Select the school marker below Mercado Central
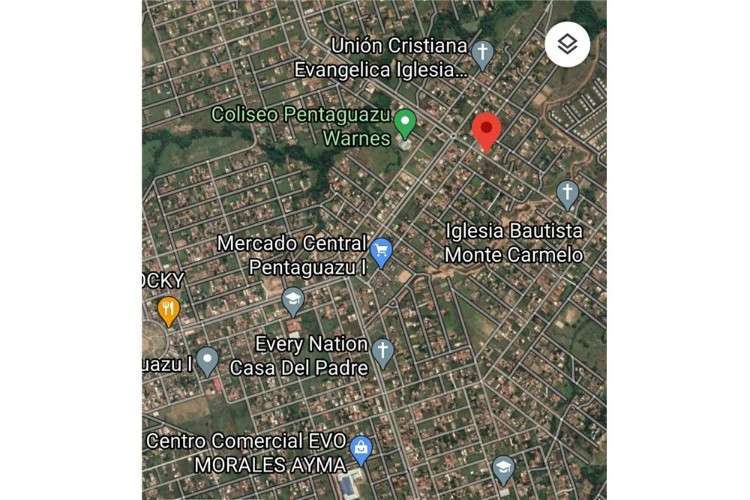The height and width of the screenshot is (500, 750). click(x=292, y=299)
